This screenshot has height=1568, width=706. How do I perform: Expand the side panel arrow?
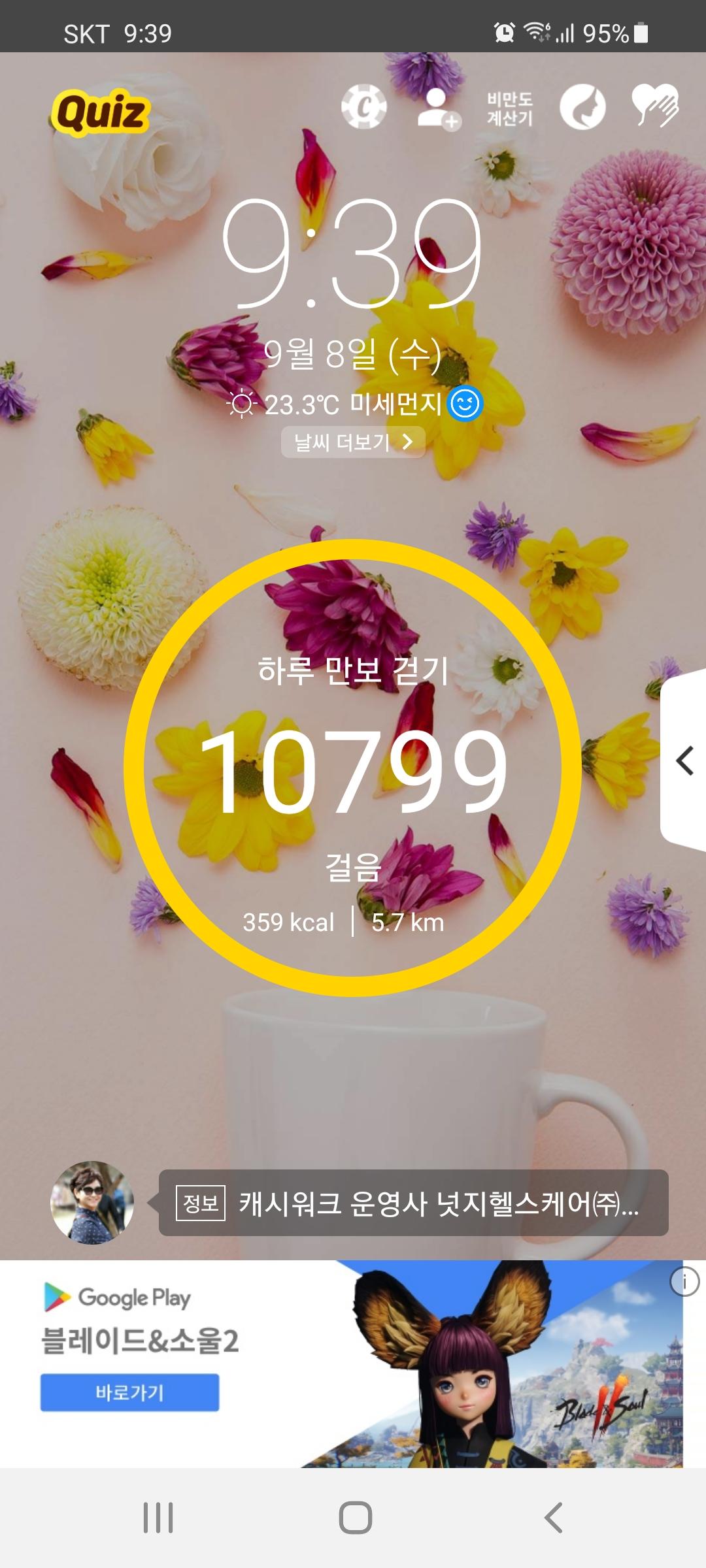(x=684, y=760)
